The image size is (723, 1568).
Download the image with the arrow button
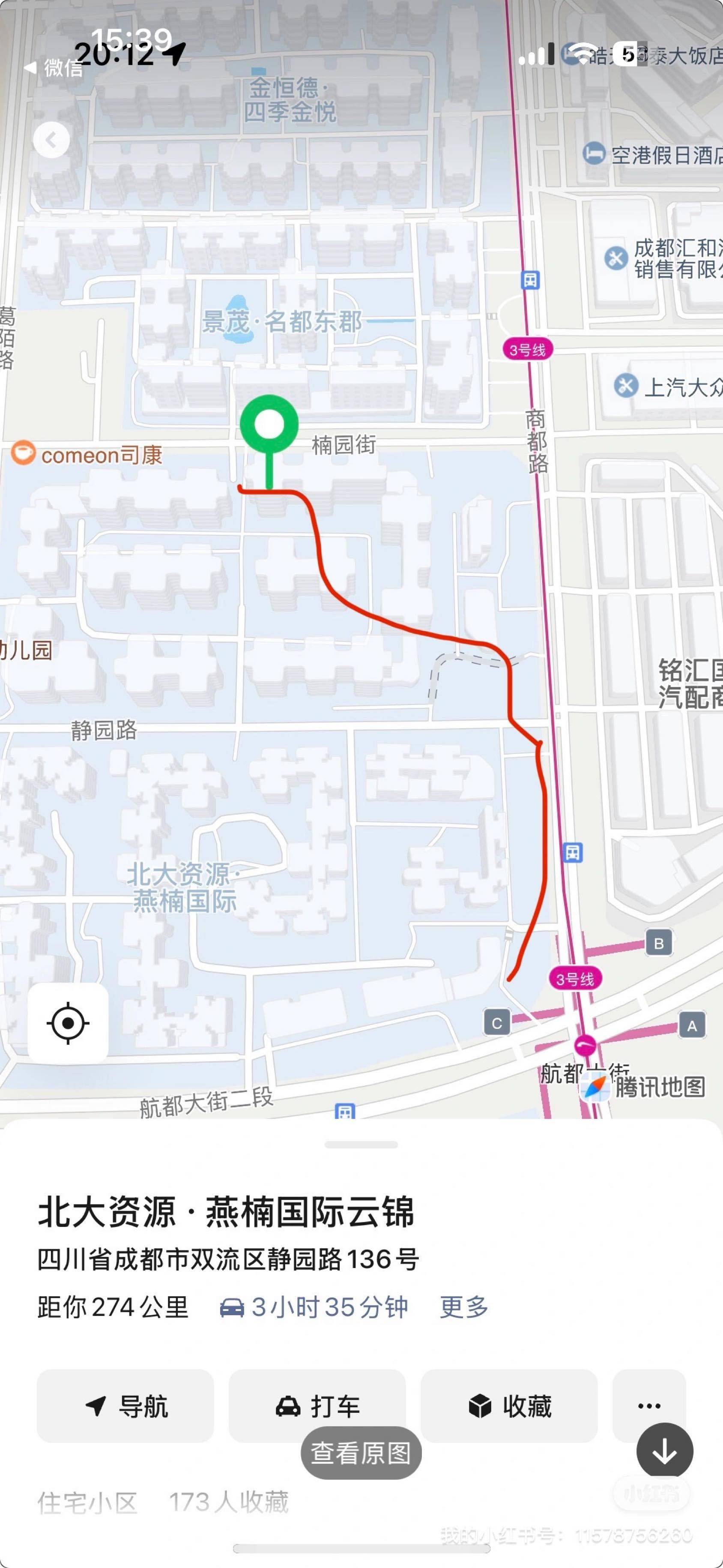(665, 1451)
